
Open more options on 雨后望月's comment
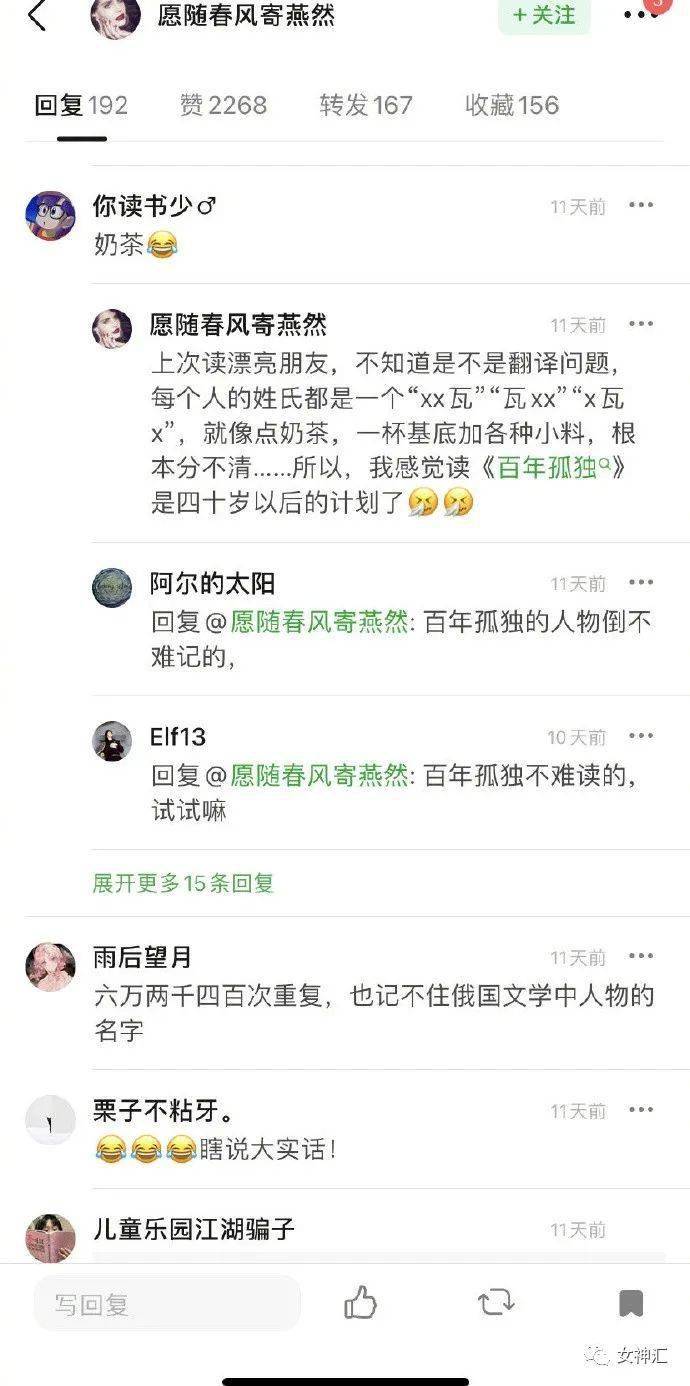[640, 957]
